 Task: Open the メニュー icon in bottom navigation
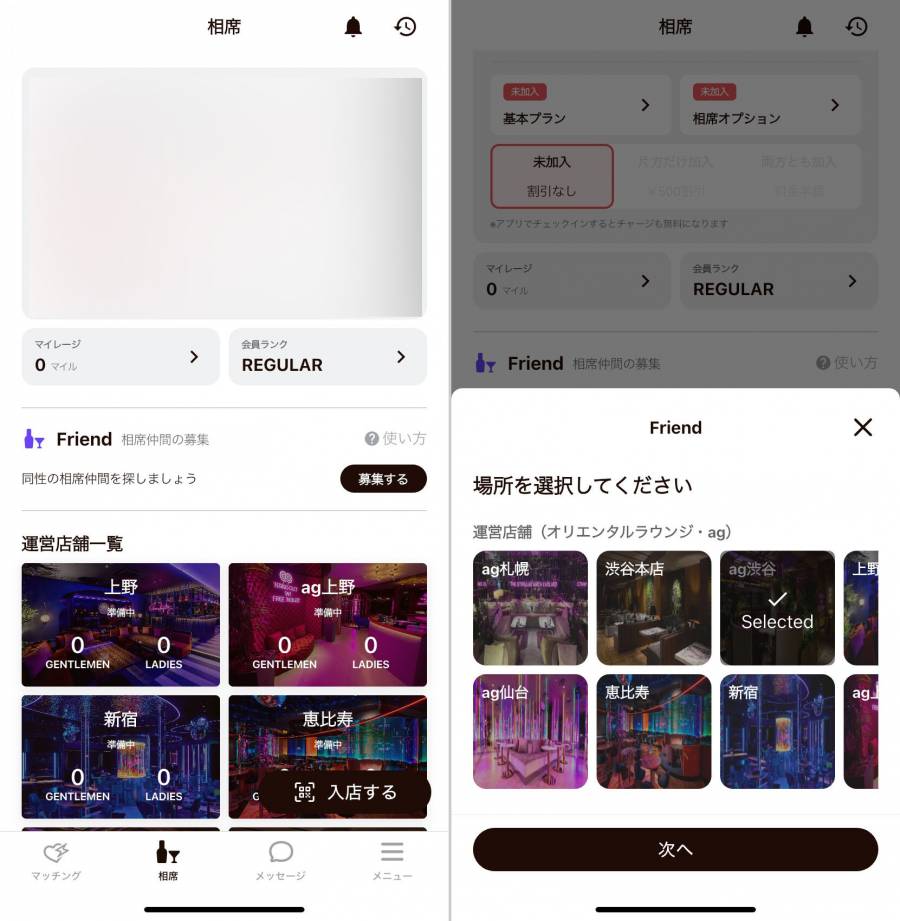coord(392,851)
